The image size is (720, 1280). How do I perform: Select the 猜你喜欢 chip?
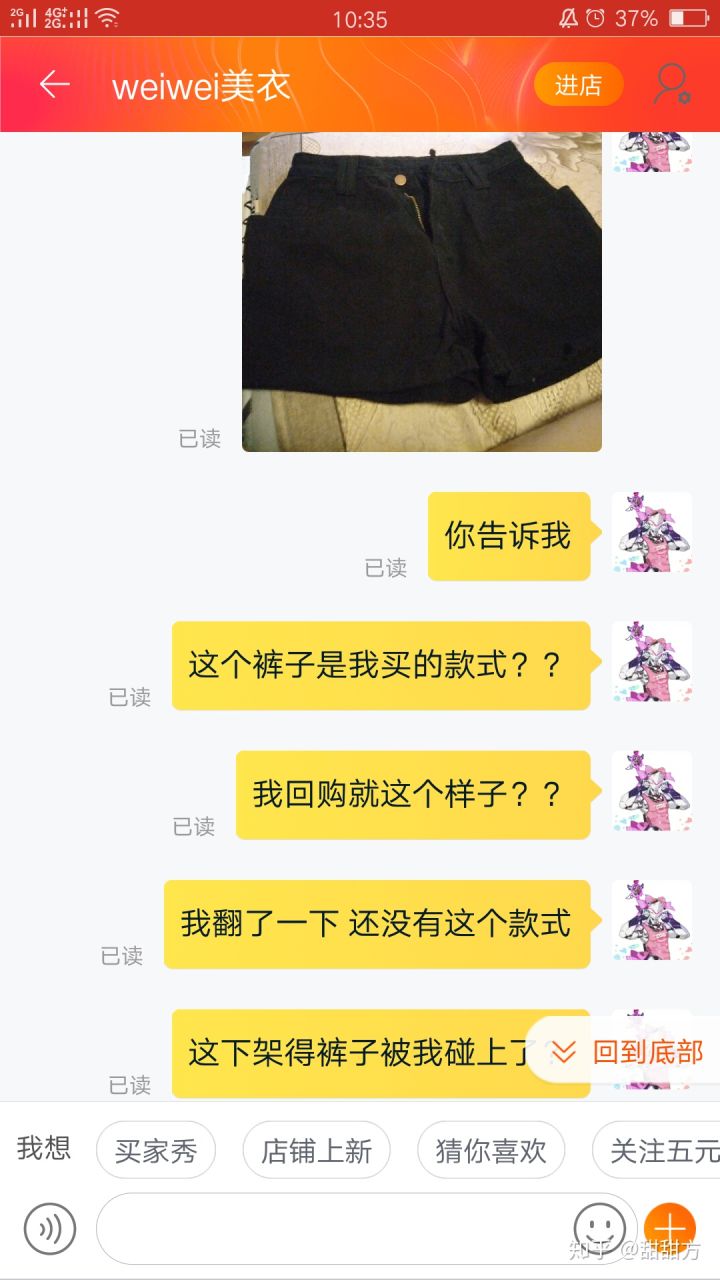point(491,1151)
